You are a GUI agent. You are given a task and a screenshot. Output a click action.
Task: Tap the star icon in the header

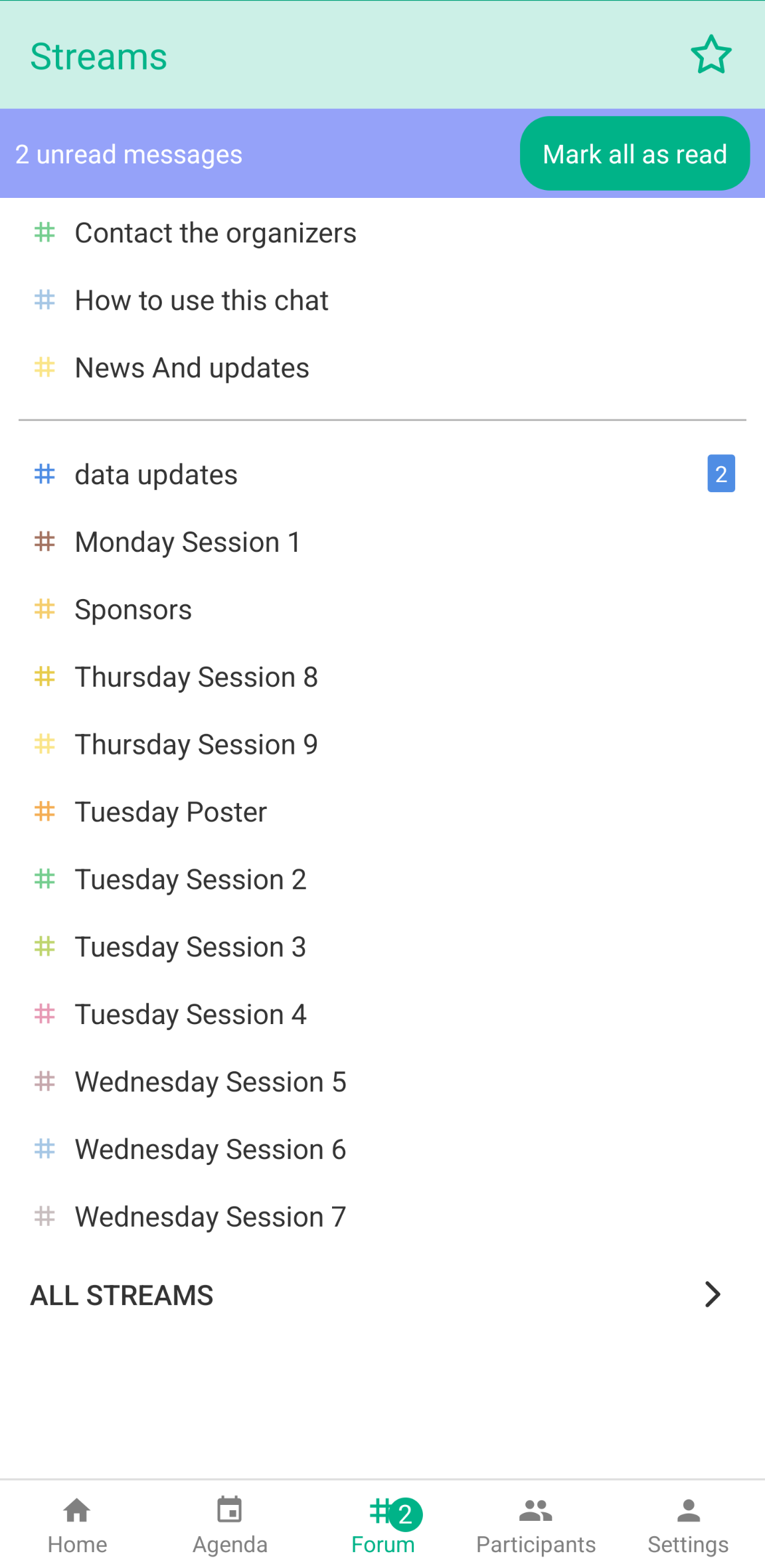(711, 55)
